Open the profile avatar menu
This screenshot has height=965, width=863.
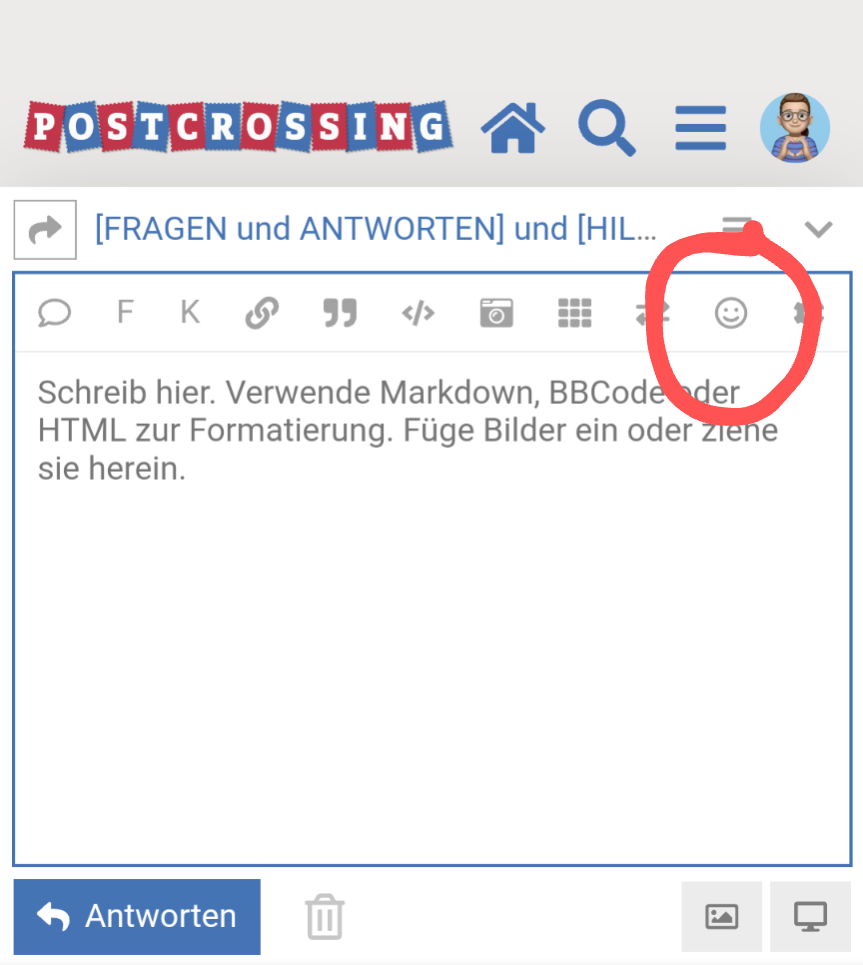(x=794, y=128)
